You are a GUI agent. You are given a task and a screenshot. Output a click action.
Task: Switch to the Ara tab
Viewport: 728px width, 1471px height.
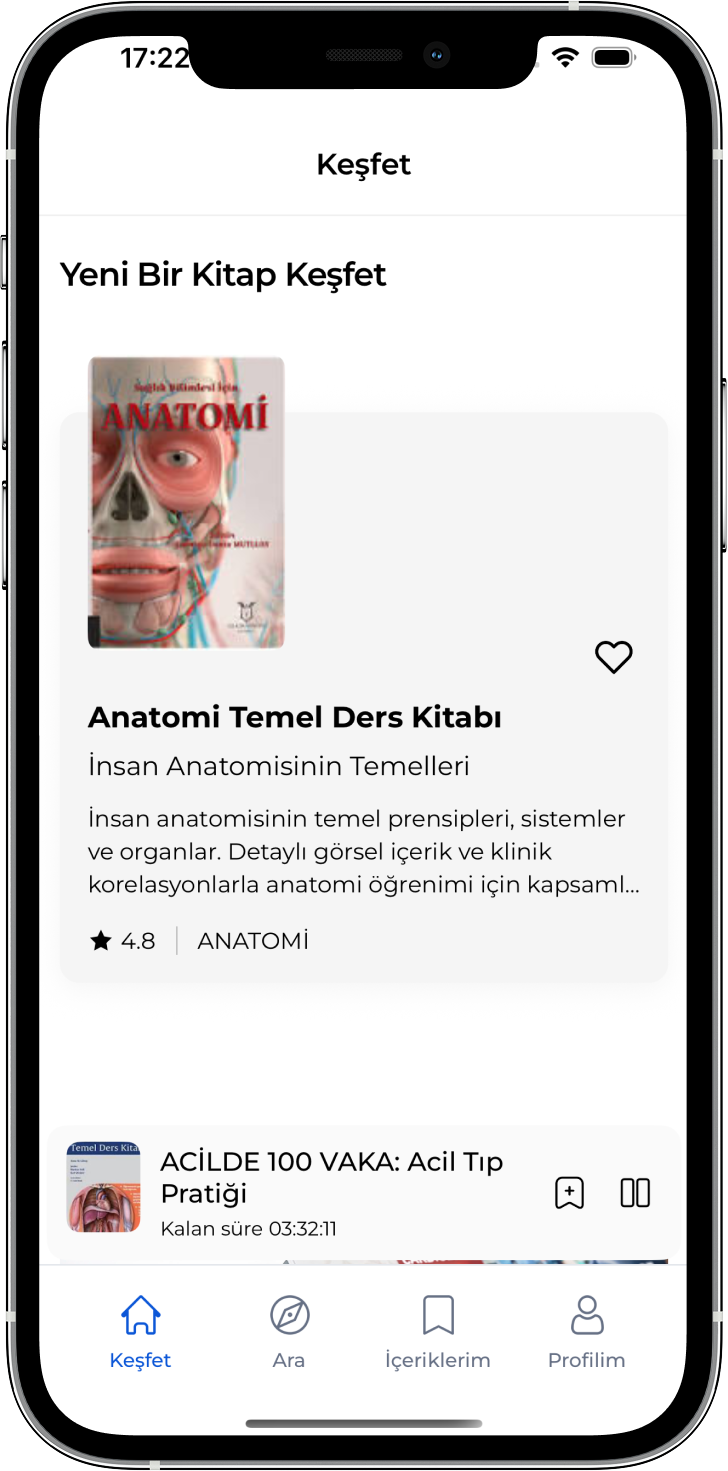pyautogui.click(x=289, y=1332)
